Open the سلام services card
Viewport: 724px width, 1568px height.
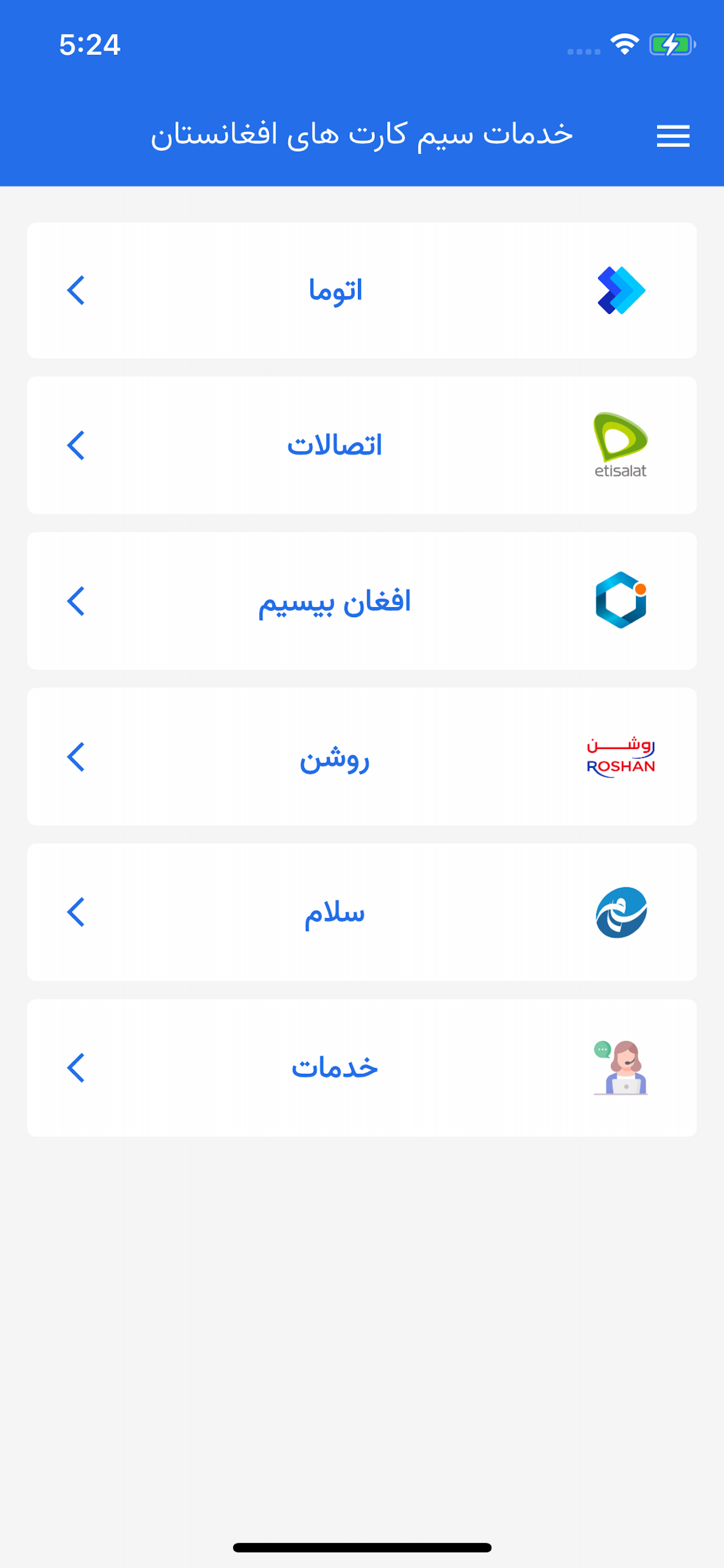[x=362, y=912]
